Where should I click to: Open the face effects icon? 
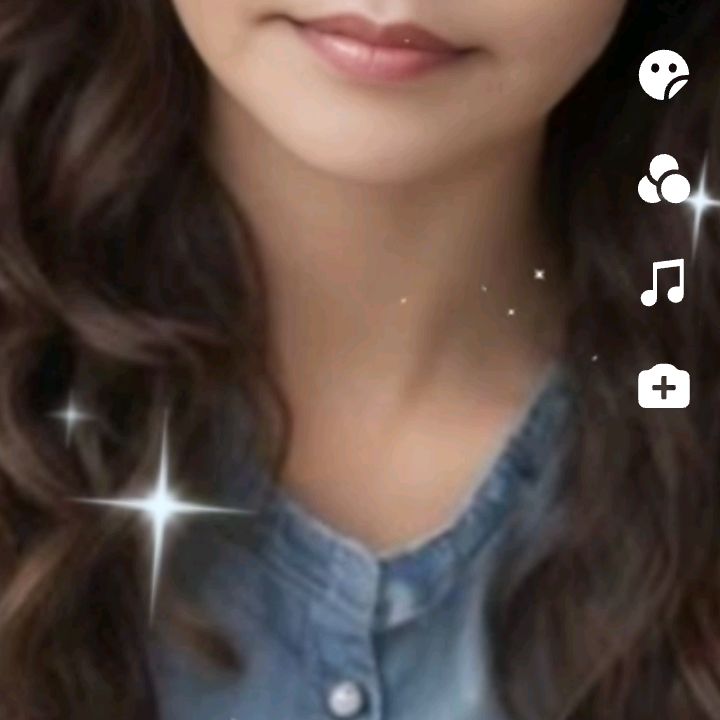point(664,75)
